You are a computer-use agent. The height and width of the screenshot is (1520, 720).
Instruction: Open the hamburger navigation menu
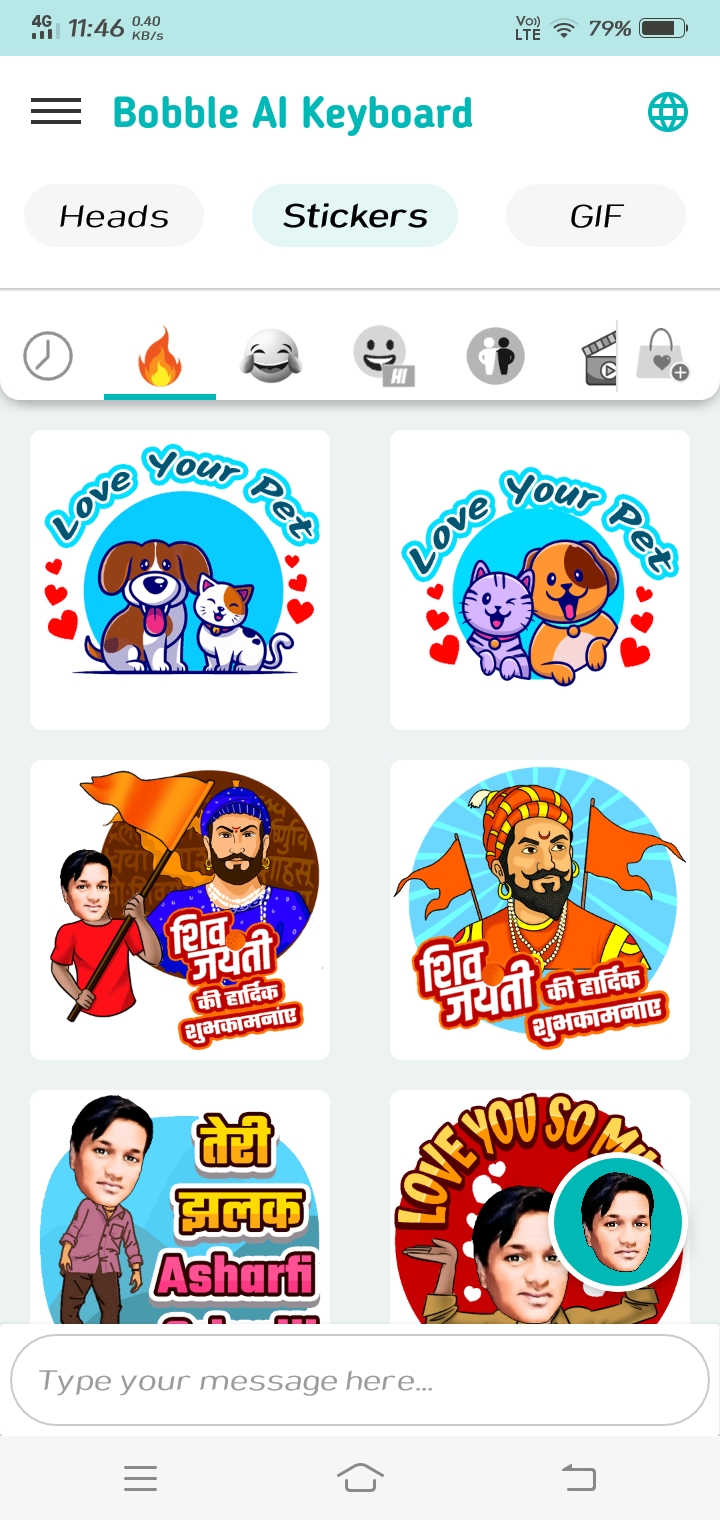[56, 112]
